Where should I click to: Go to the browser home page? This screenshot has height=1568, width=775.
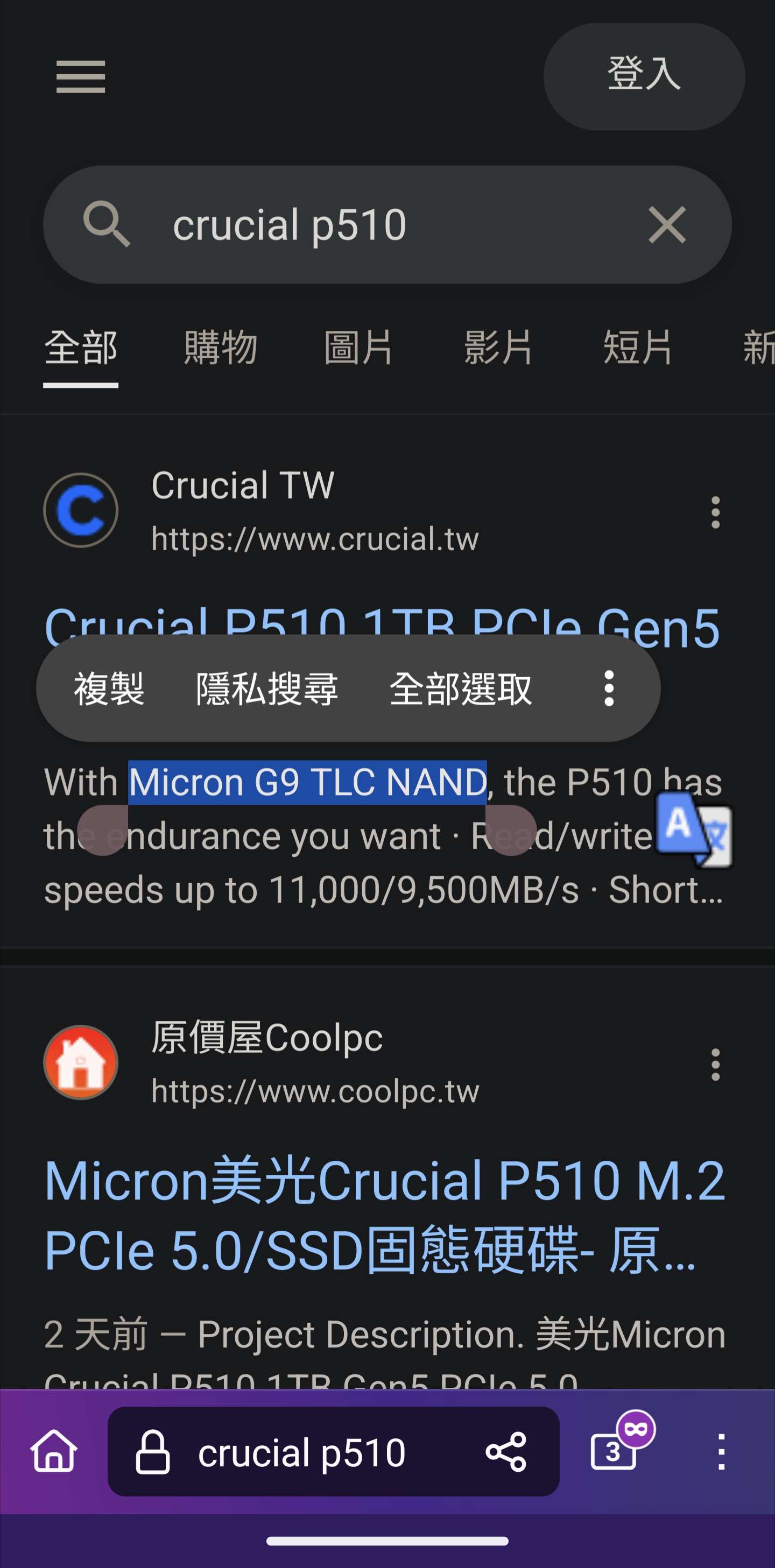[54, 1451]
